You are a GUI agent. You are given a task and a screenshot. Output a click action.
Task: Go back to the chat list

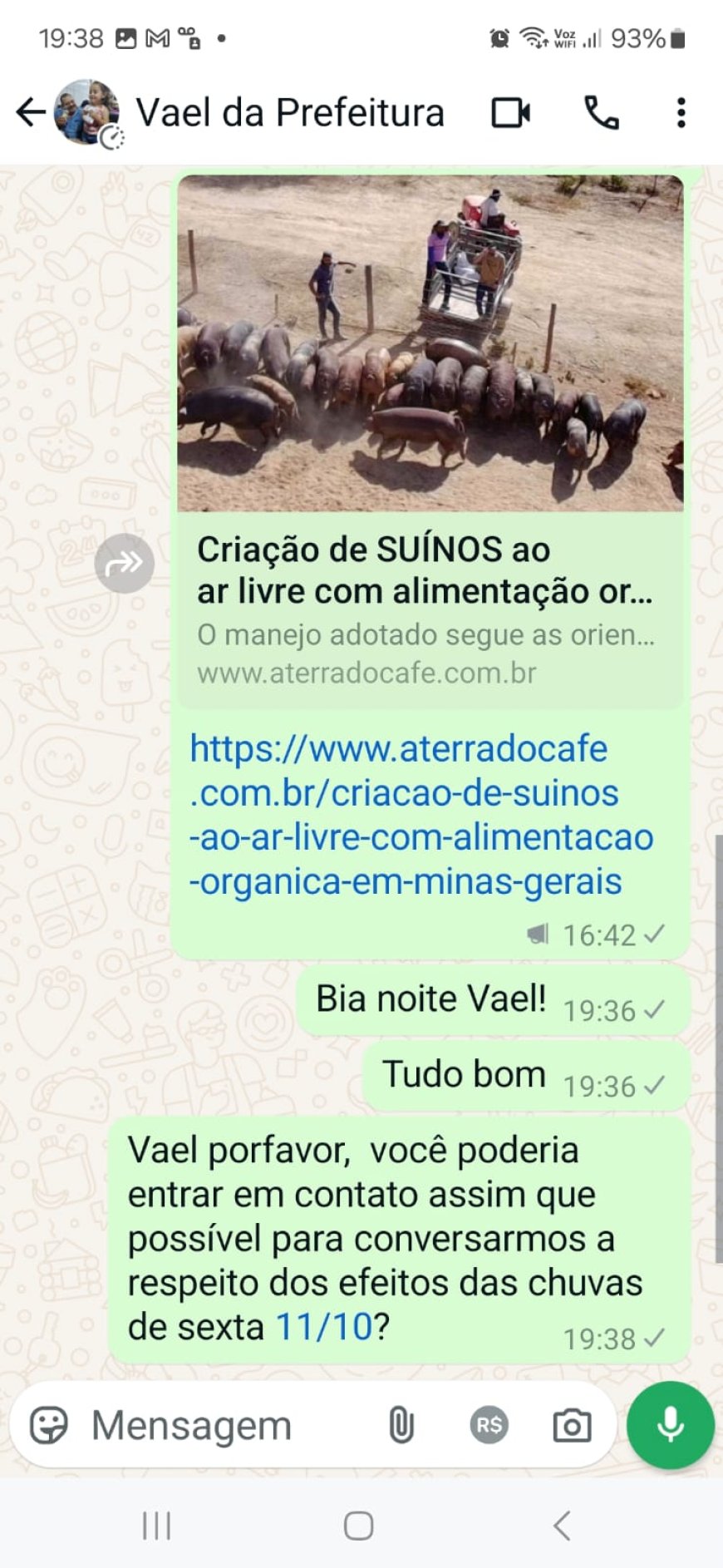pos(30,112)
